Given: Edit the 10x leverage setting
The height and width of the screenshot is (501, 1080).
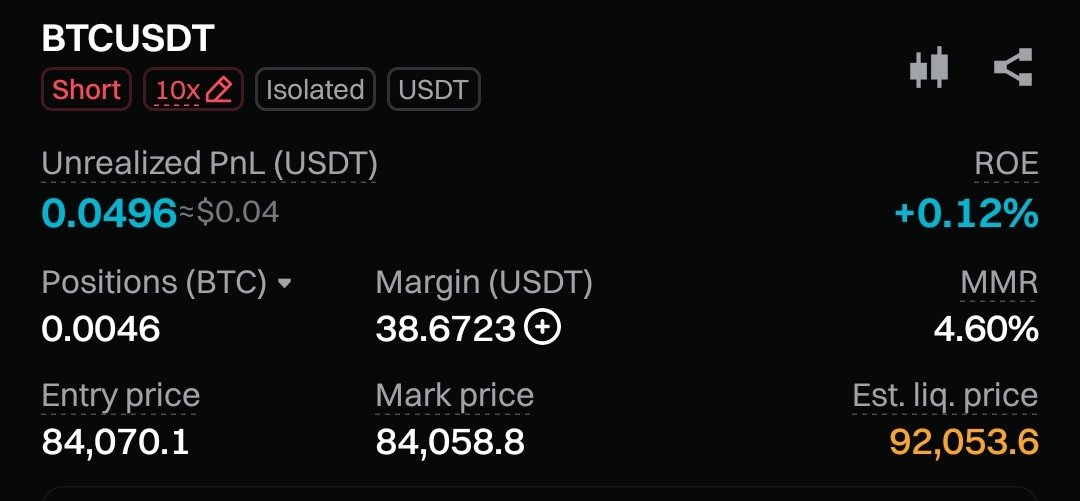Looking at the screenshot, I should pos(194,90).
